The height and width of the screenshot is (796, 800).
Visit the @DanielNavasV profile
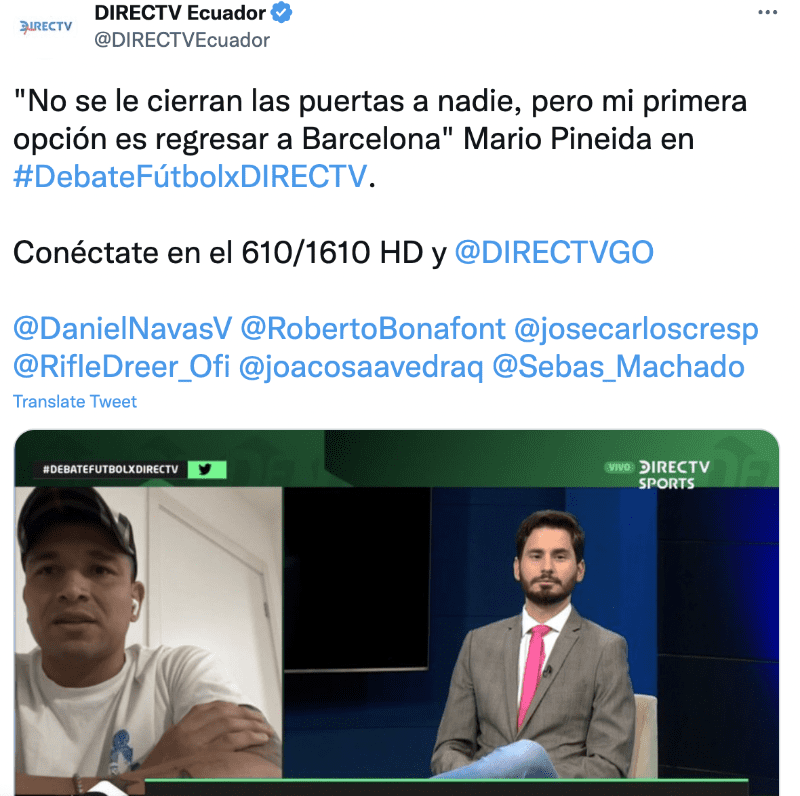(x=122, y=328)
